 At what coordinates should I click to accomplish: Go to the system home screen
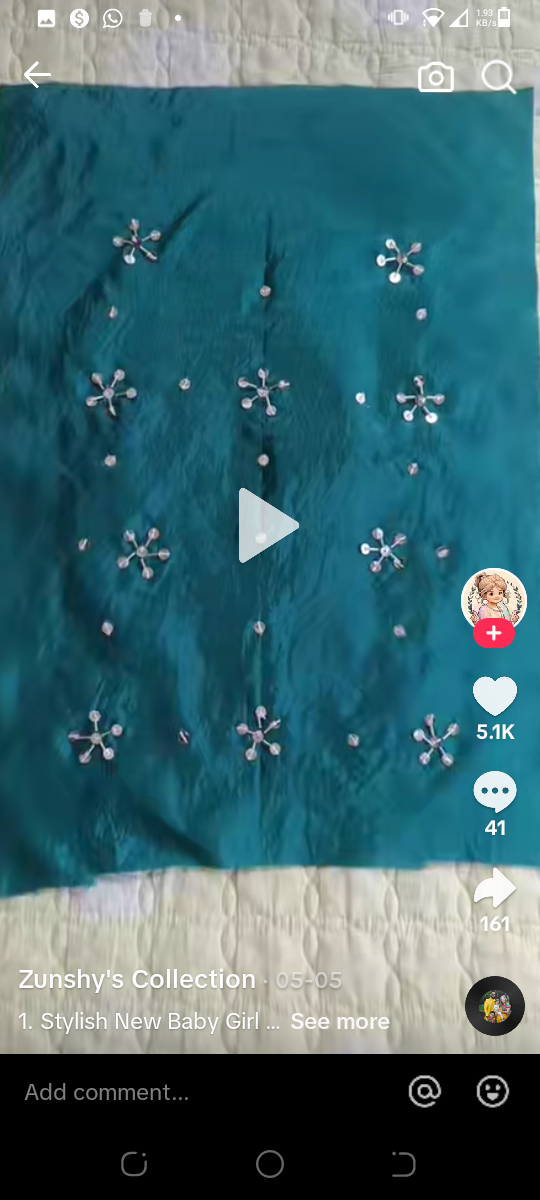pos(270,1164)
